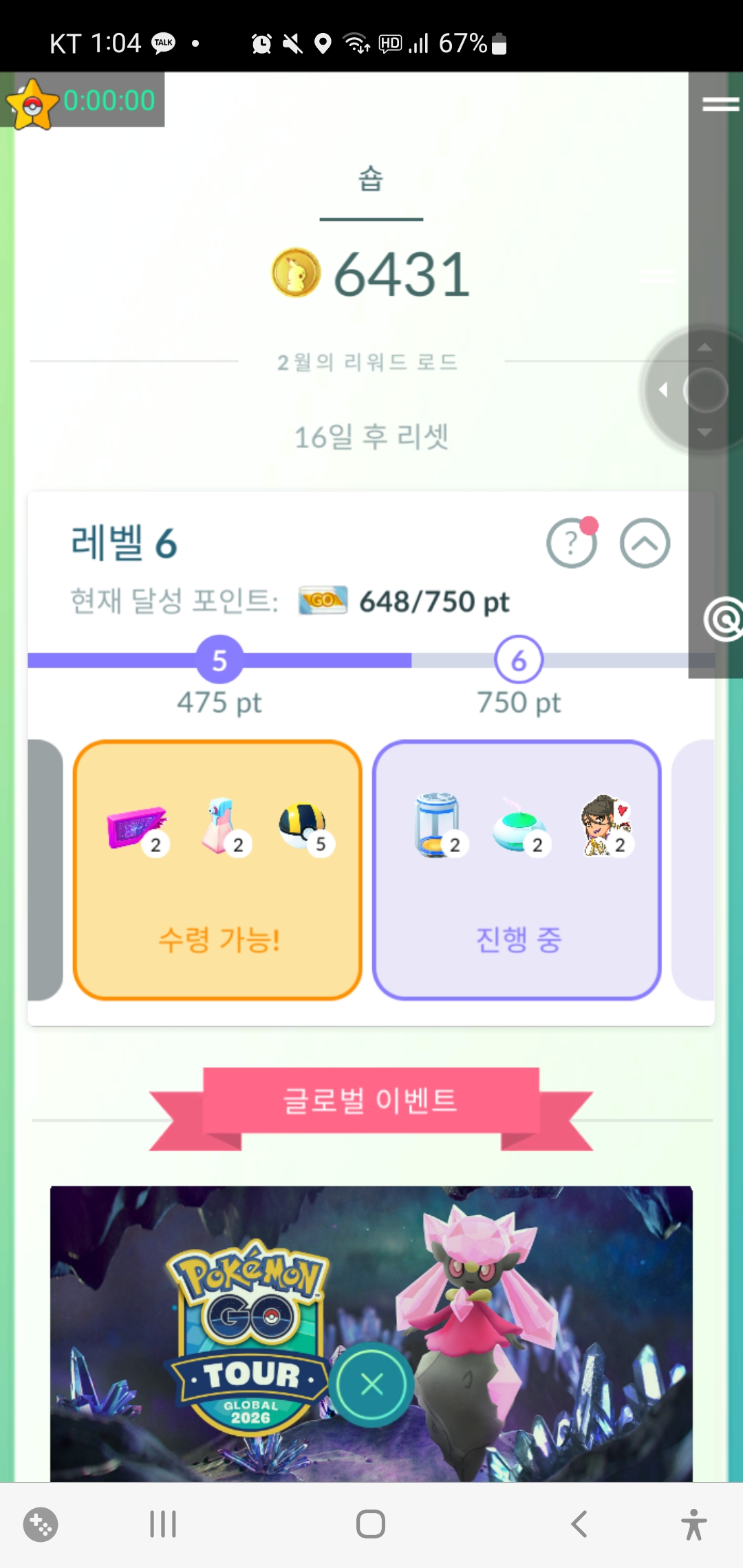Claim the Level 5 reward card
Image resolution: width=743 pixels, height=1568 pixels.
tap(217, 870)
